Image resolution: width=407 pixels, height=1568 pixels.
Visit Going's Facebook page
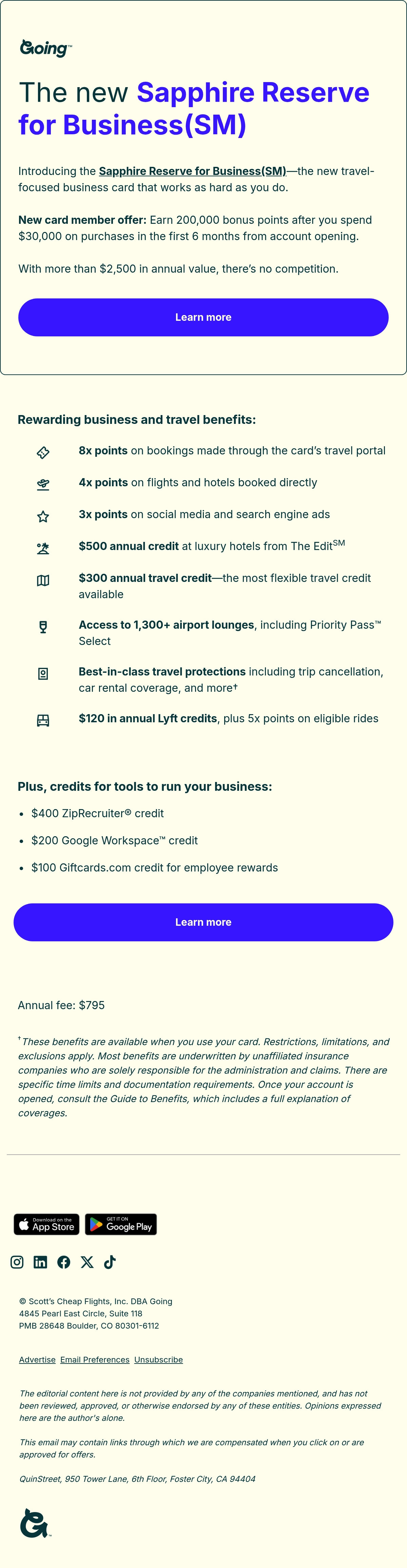63,1262
